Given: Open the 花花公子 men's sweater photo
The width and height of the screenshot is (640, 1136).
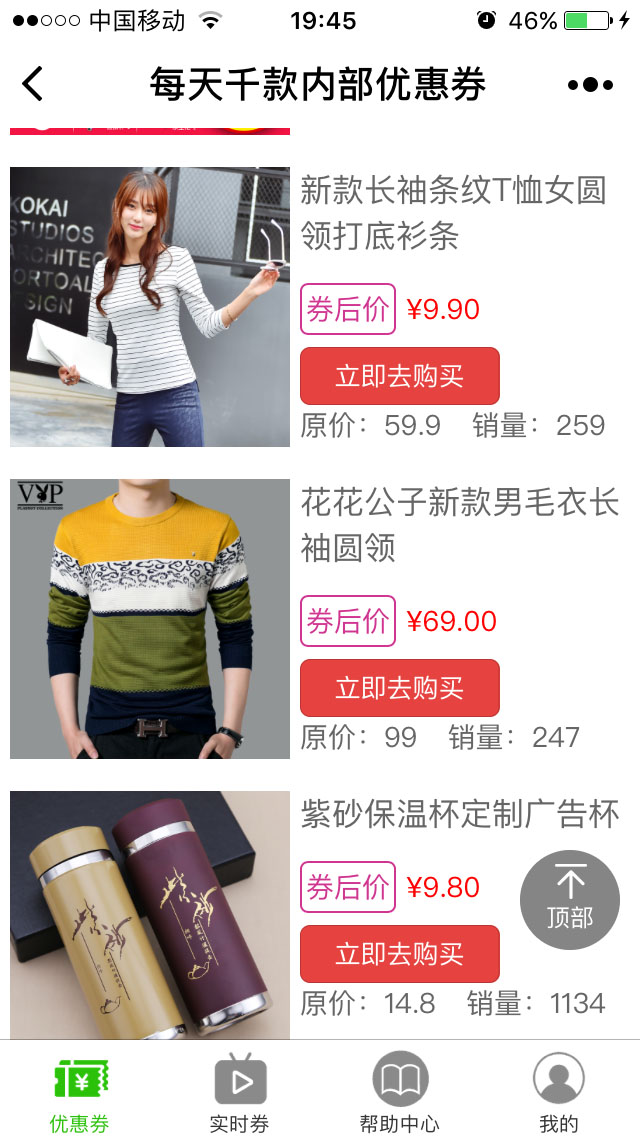Looking at the screenshot, I should click(x=150, y=618).
